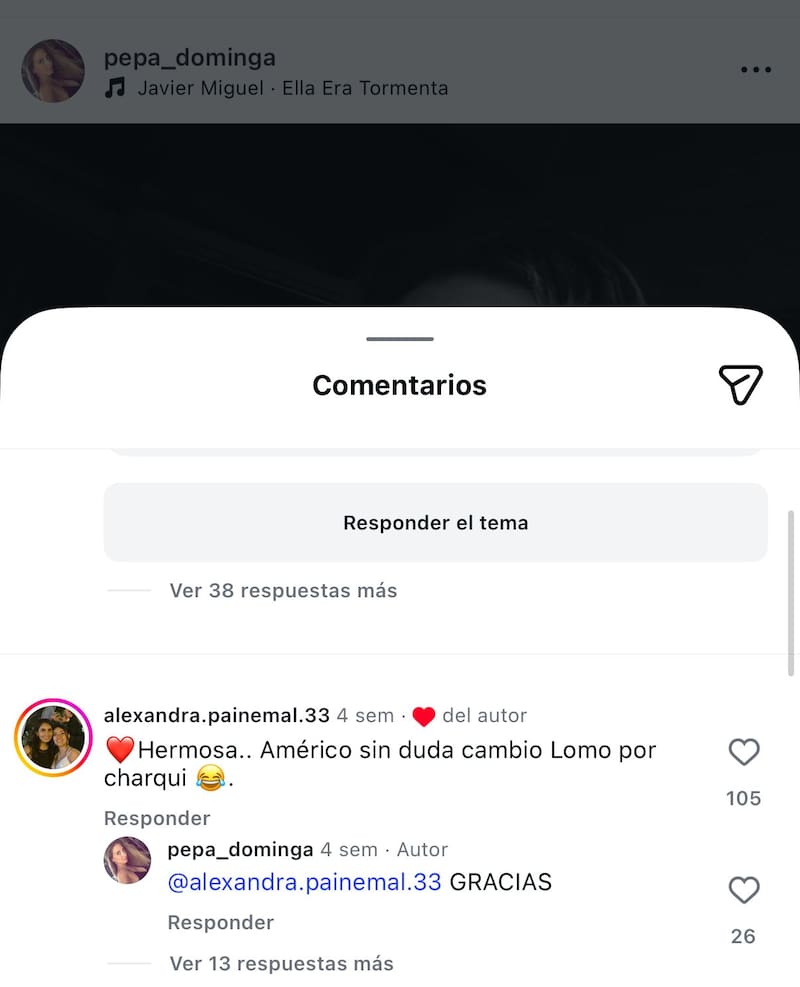Tap the red heart badge showing 'del autor'
Viewport: 800px width, 987px height.
click(x=424, y=716)
